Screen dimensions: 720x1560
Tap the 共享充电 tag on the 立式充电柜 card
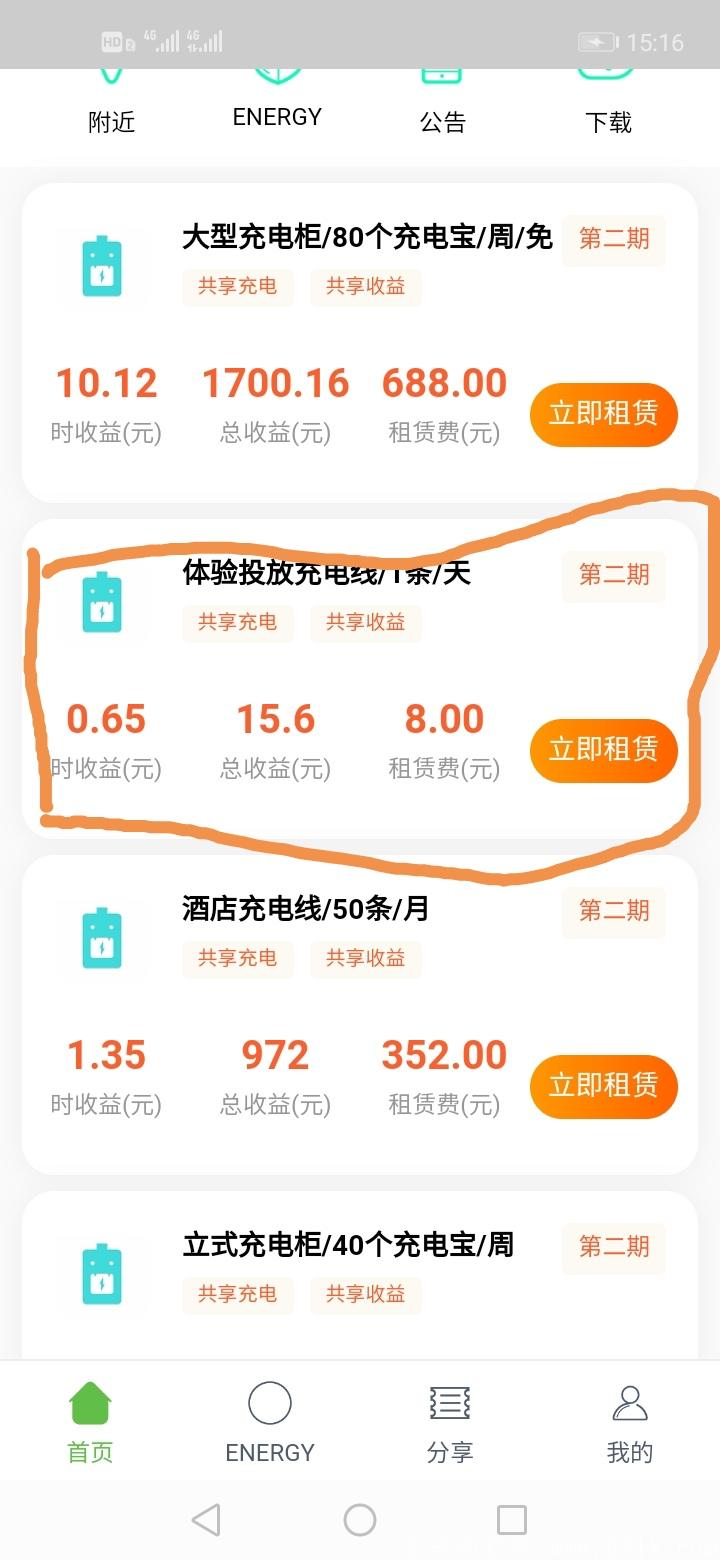click(237, 1296)
